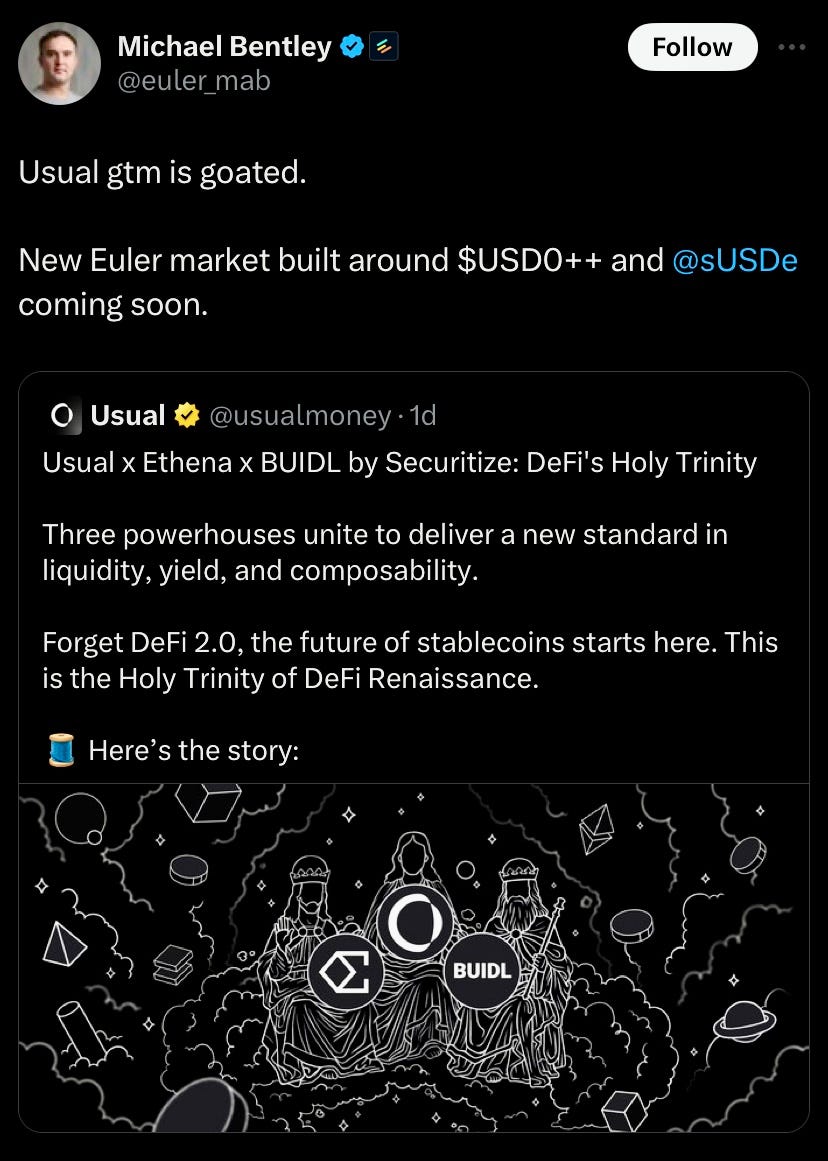The image size is (828, 1161).
Task: Tap the affiliate badge beside Michael Bentley
Action: click(385, 46)
